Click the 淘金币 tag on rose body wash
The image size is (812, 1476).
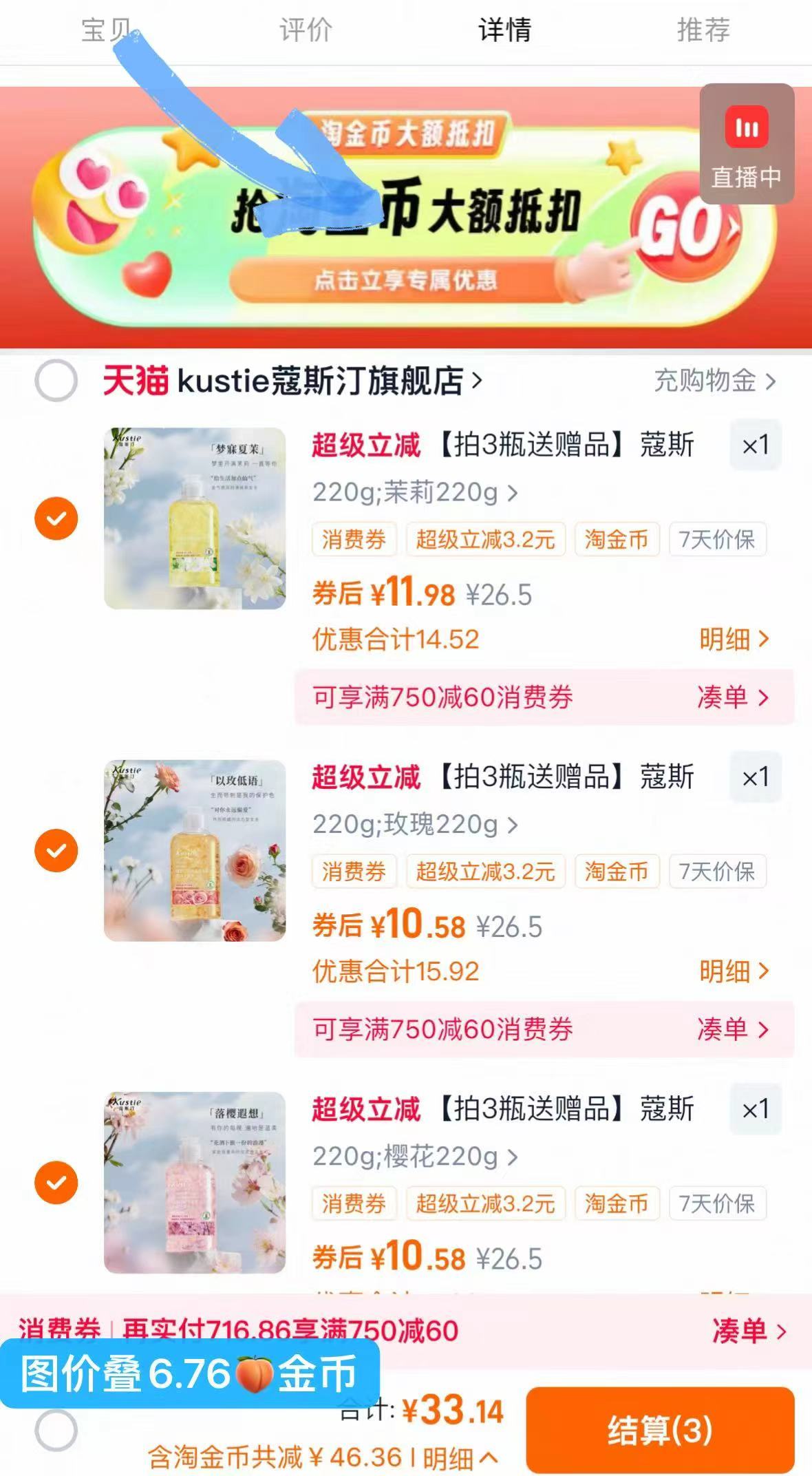click(x=617, y=872)
